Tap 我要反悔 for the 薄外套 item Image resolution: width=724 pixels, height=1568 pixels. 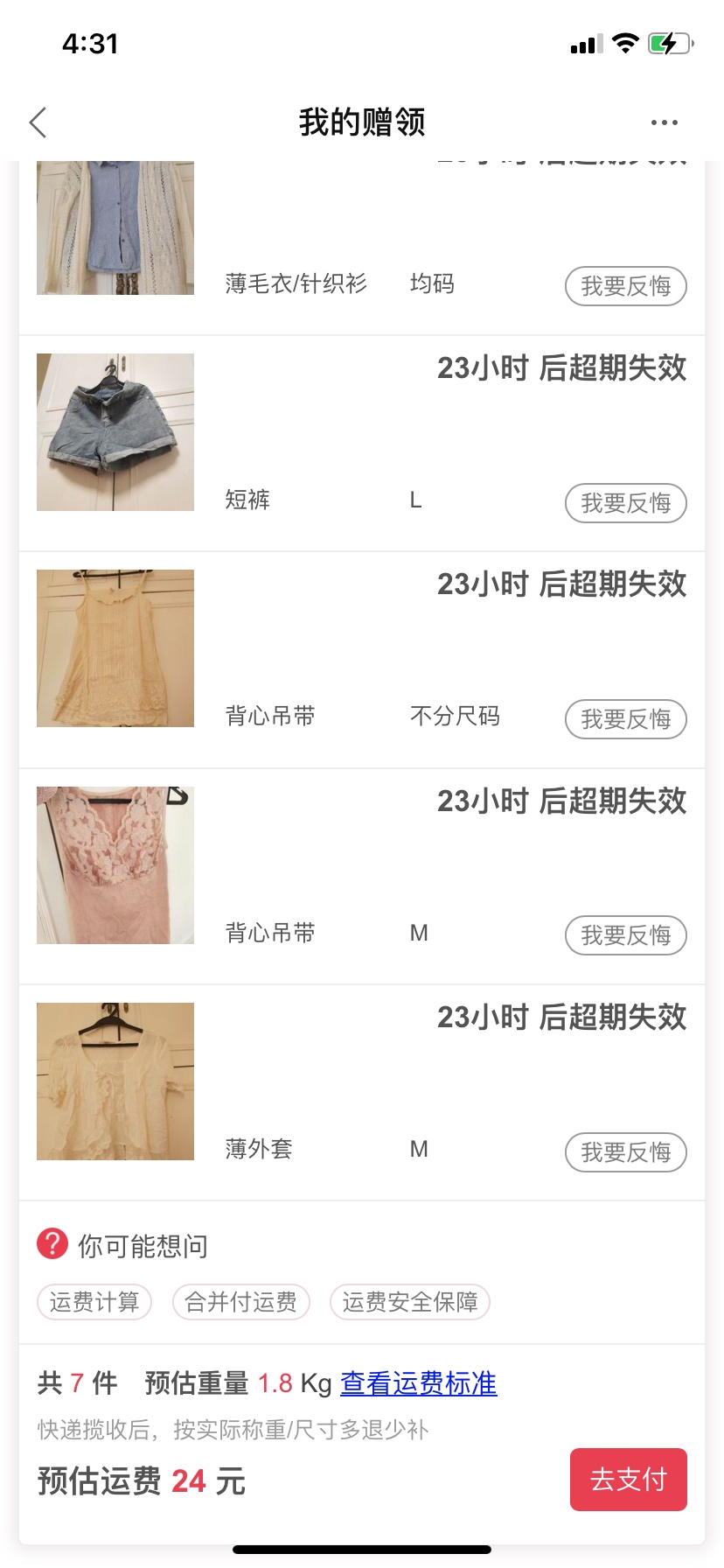pos(625,1152)
